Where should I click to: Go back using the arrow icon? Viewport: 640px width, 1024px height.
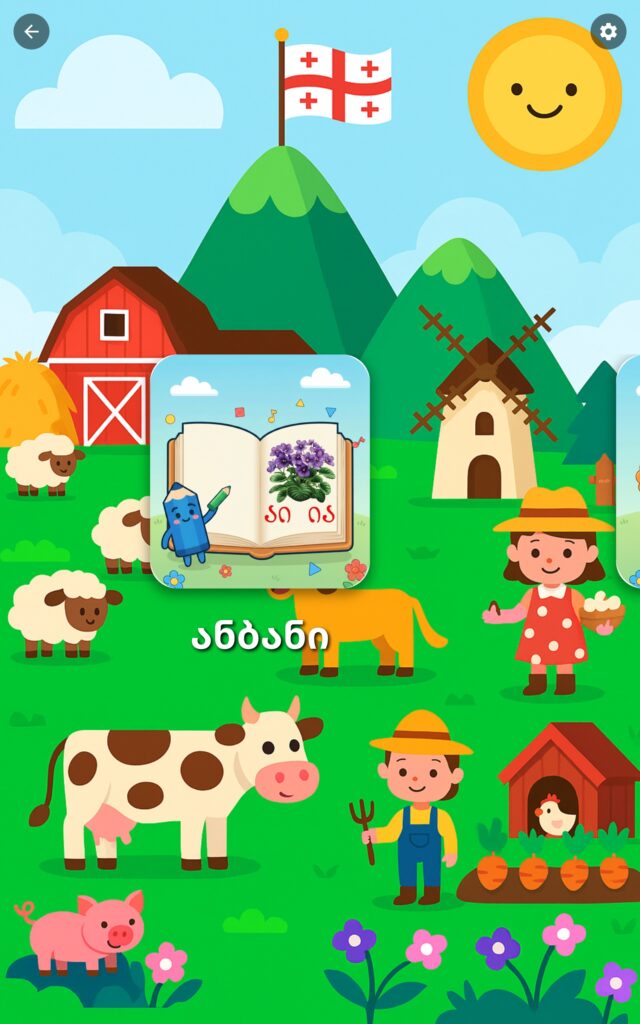31,32
